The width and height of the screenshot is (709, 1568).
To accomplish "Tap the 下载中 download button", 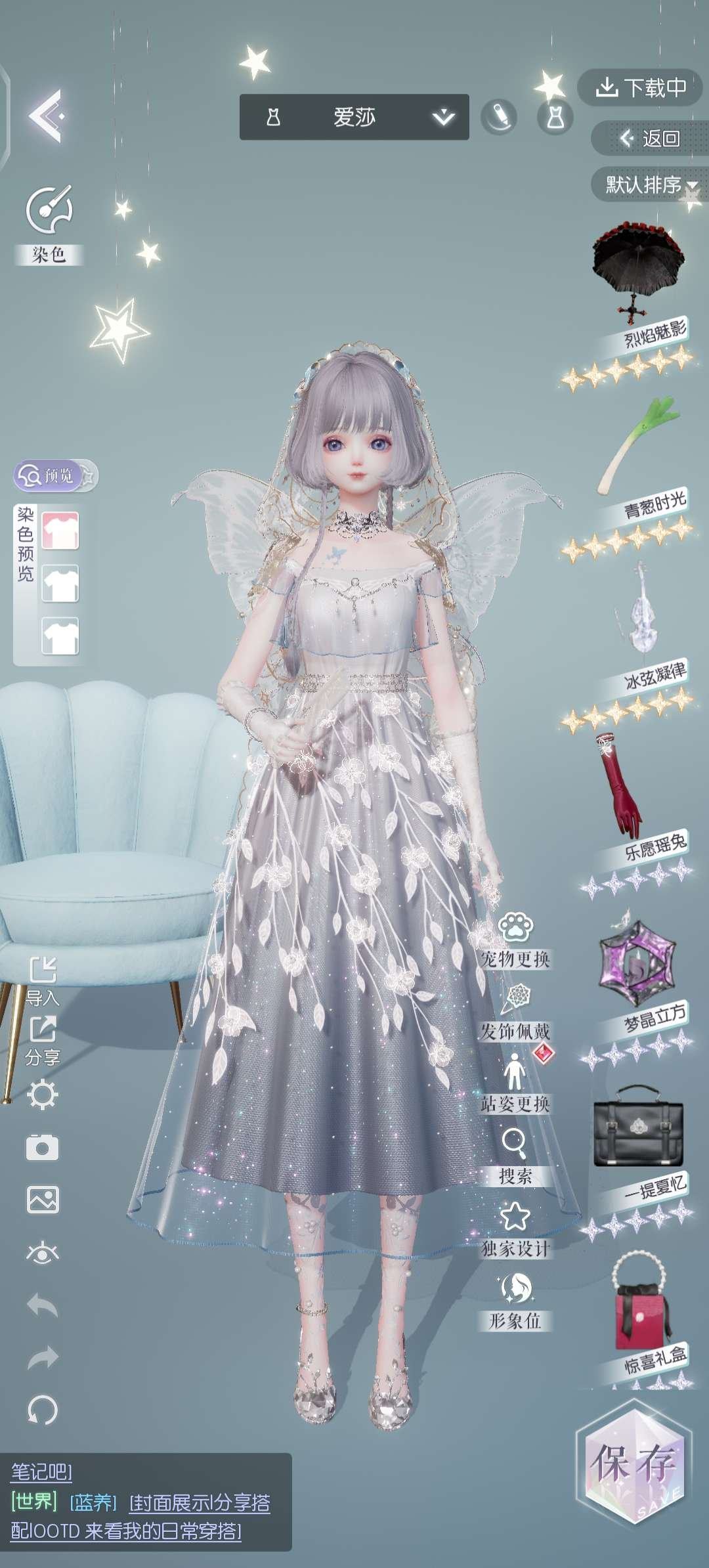I will [x=640, y=87].
